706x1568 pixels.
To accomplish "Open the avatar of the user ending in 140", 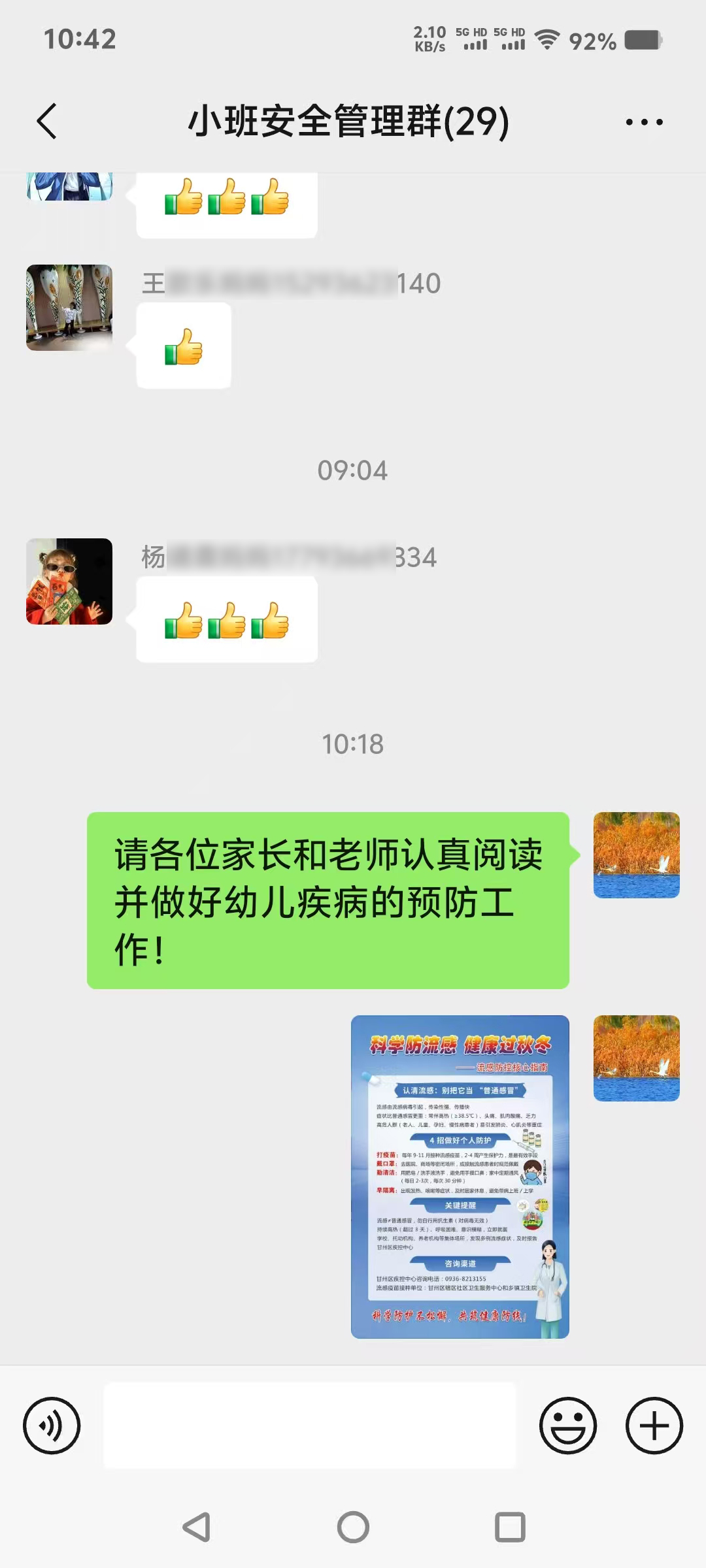I will 69,308.
